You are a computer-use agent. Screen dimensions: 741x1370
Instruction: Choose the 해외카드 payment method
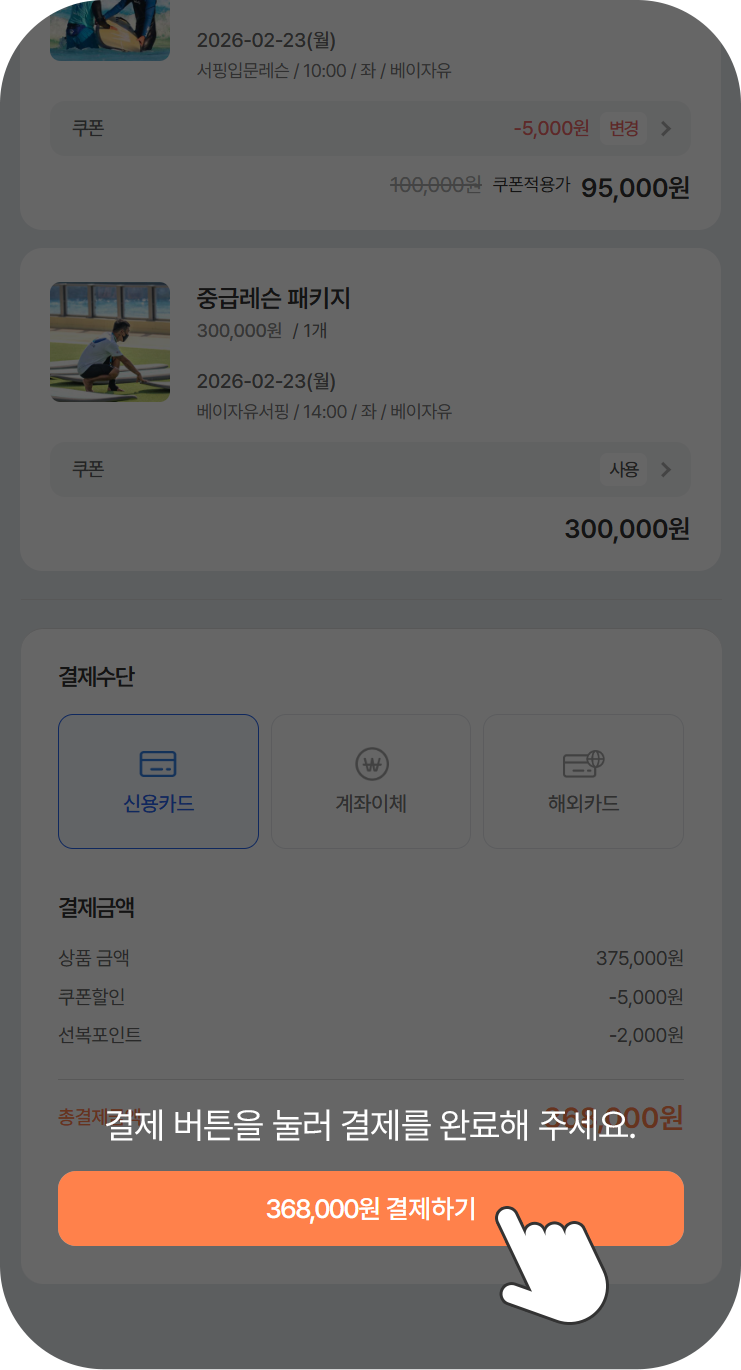pos(583,781)
